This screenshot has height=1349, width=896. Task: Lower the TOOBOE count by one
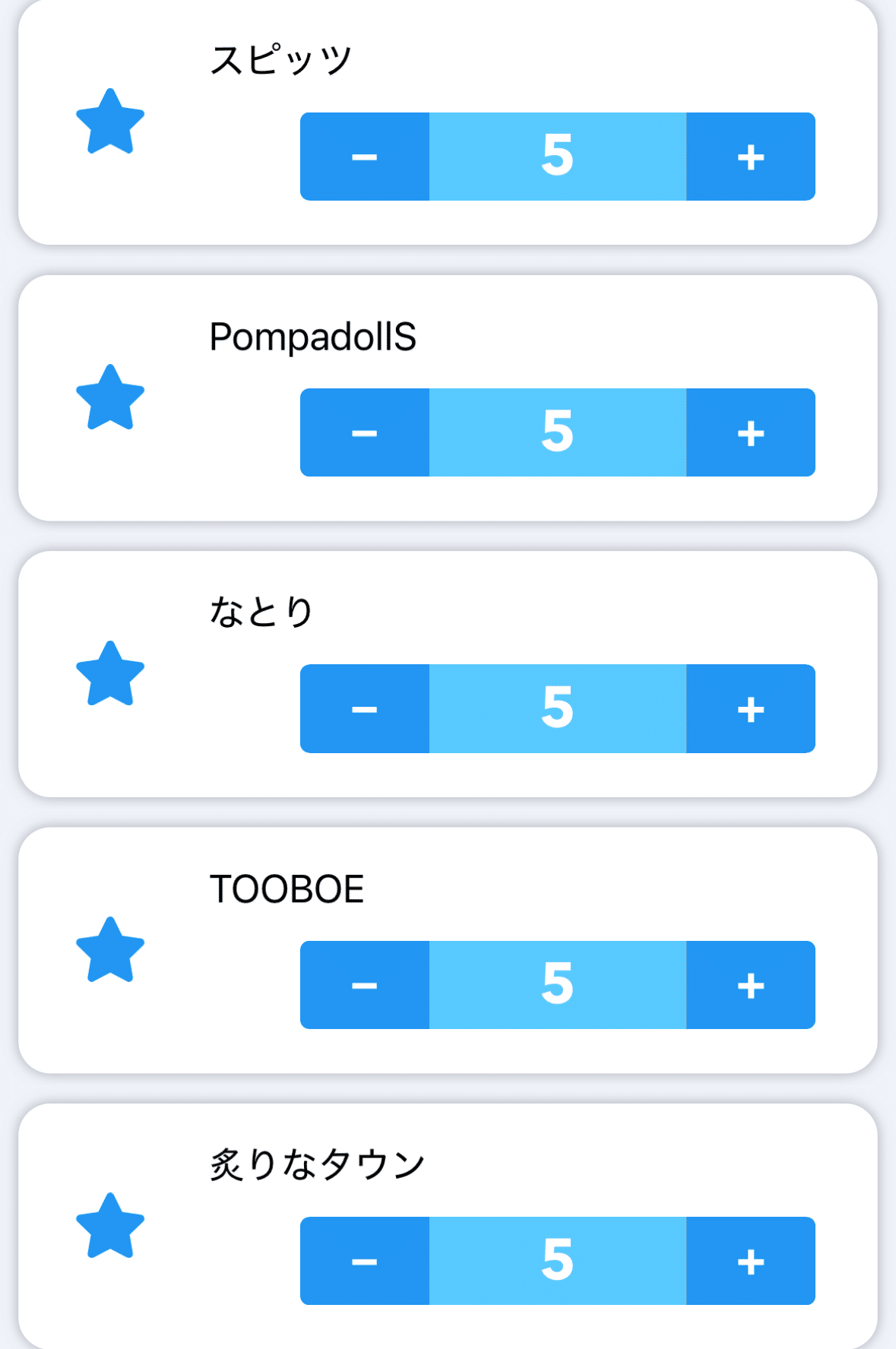click(365, 985)
